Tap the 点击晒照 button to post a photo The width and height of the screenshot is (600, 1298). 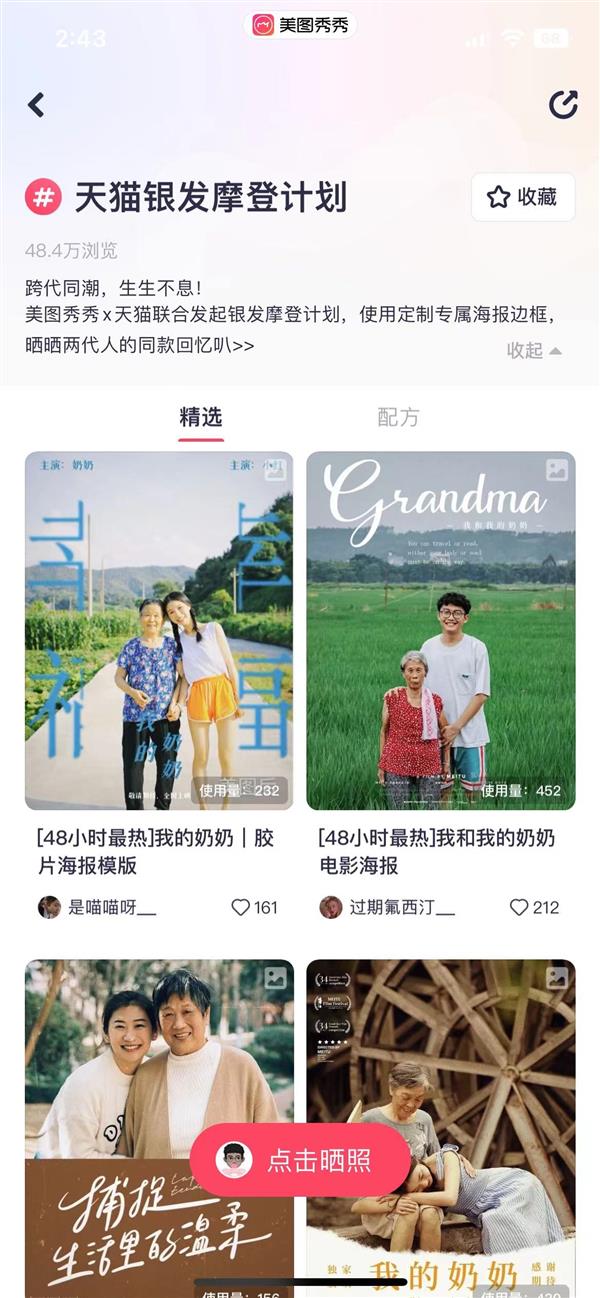pos(300,1160)
